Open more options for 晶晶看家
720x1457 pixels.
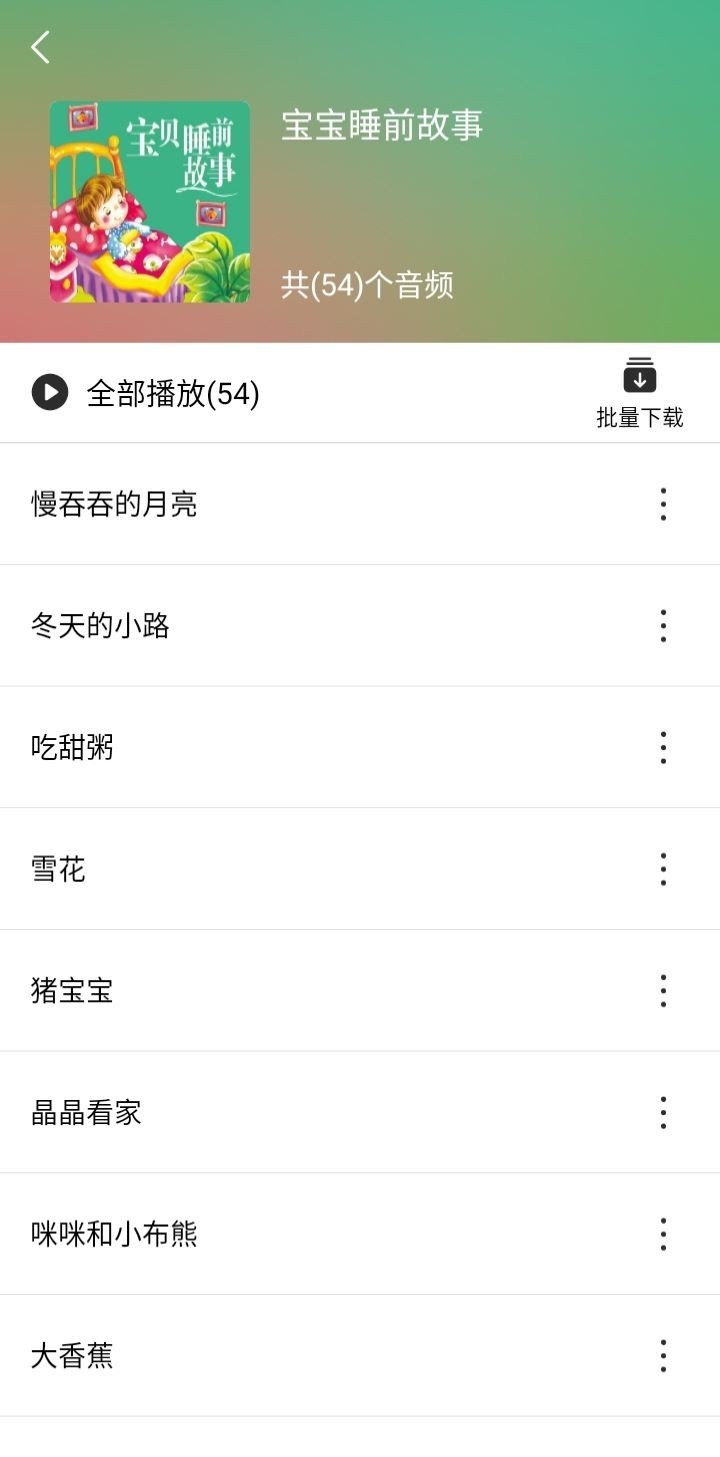pyautogui.click(x=663, y=1112)
